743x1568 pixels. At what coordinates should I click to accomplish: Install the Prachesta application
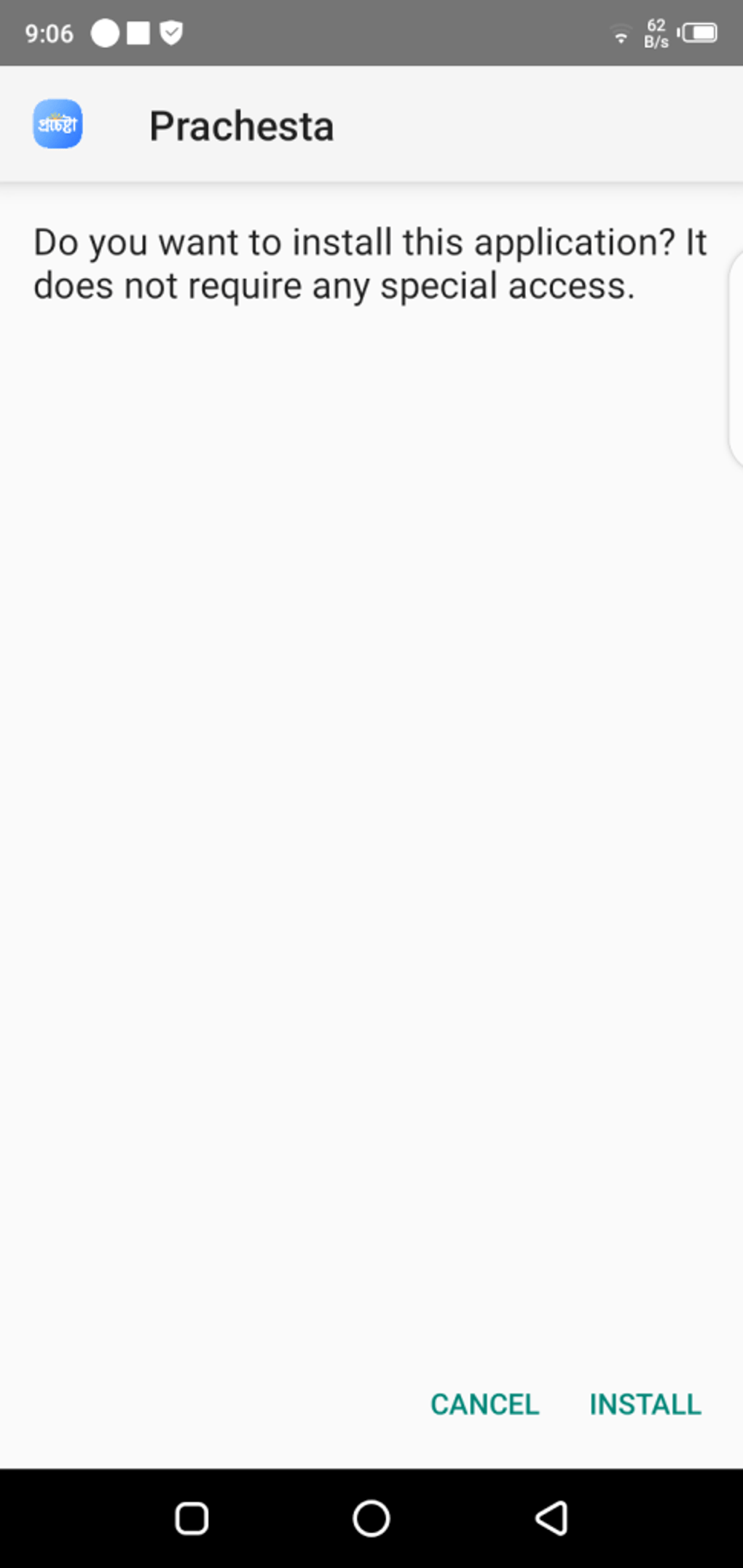[645, 1404]
